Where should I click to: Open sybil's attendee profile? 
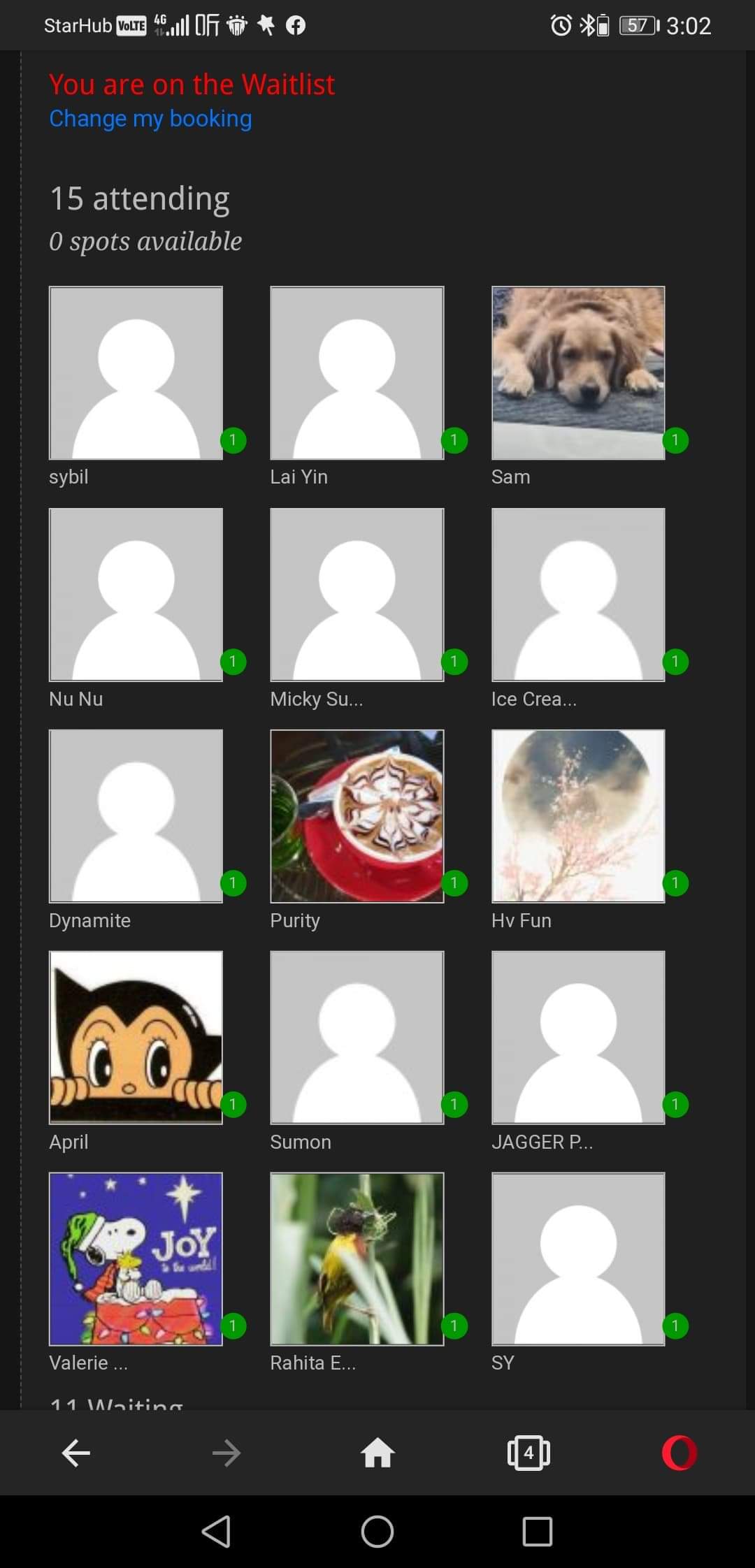136,373
